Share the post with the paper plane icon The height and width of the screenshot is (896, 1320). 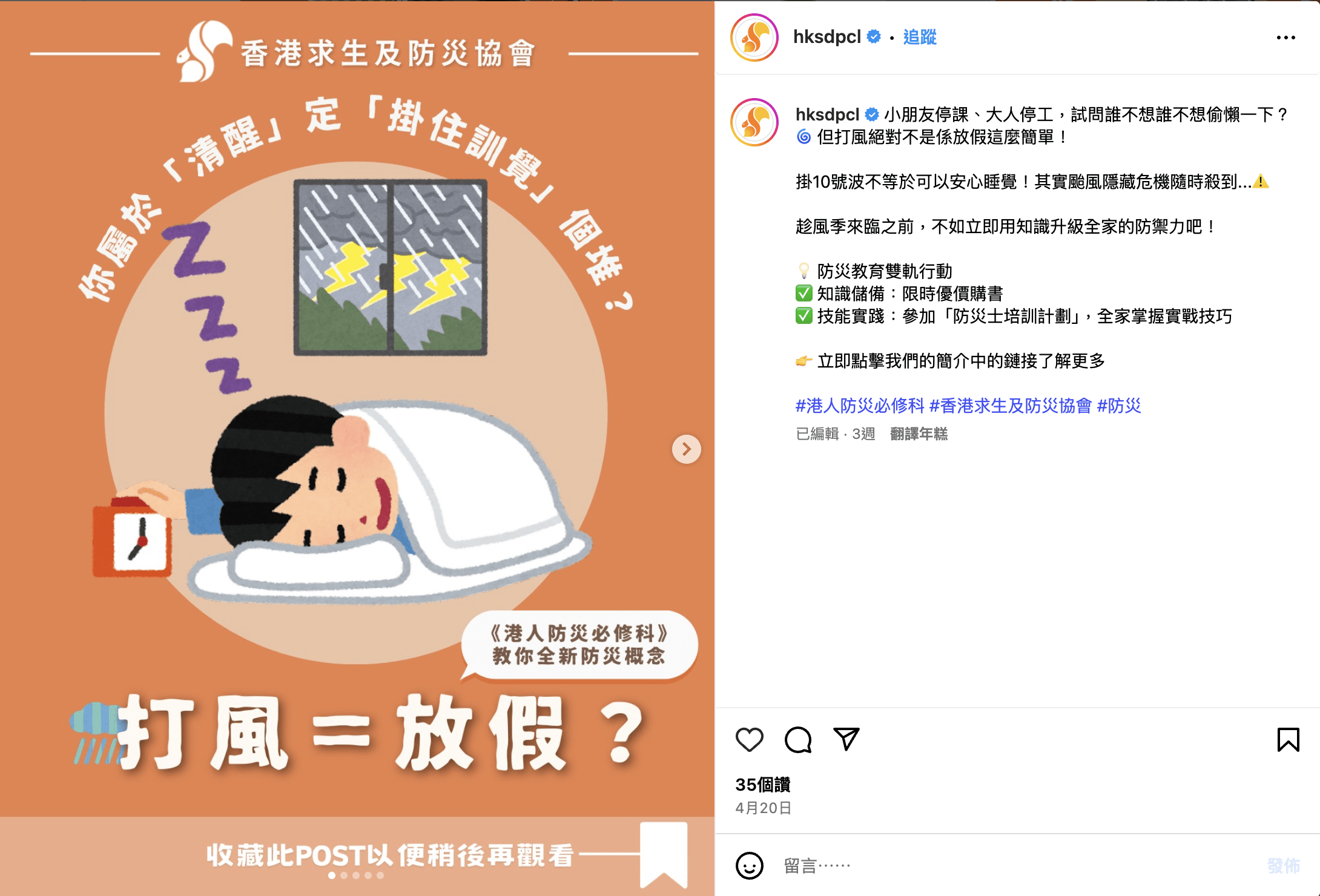(846, 739)
